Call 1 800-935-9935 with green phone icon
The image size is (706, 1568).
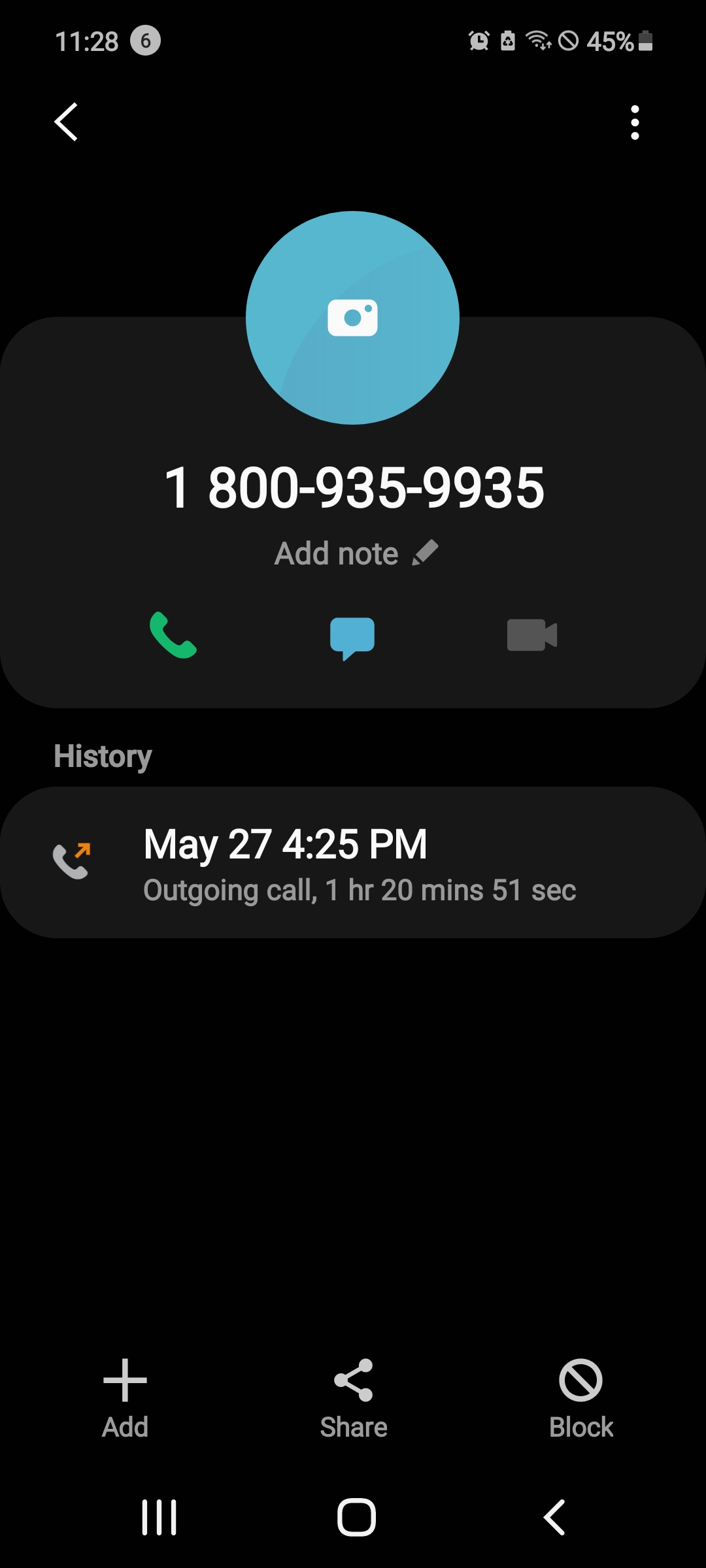click(173, 635)
